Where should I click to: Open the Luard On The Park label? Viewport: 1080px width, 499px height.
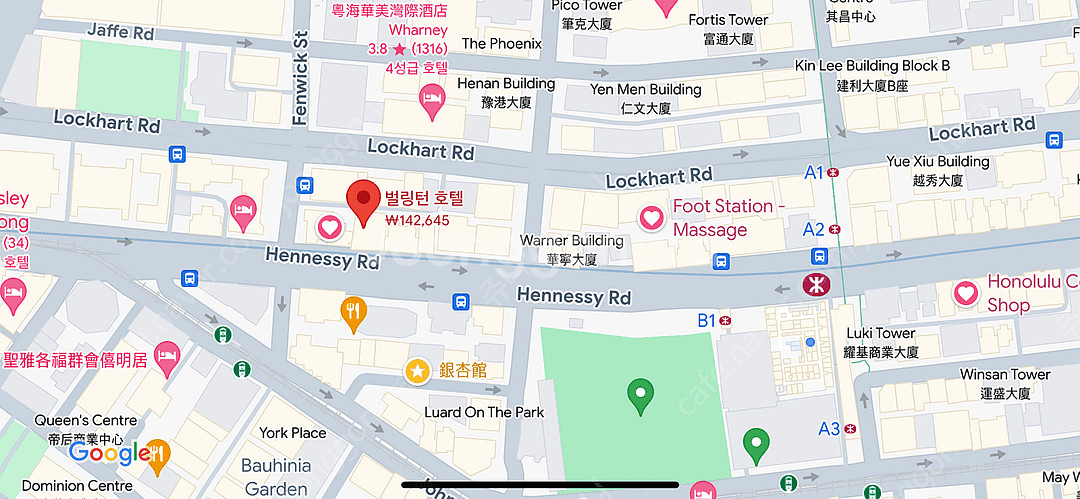click(x=484, y=412)
